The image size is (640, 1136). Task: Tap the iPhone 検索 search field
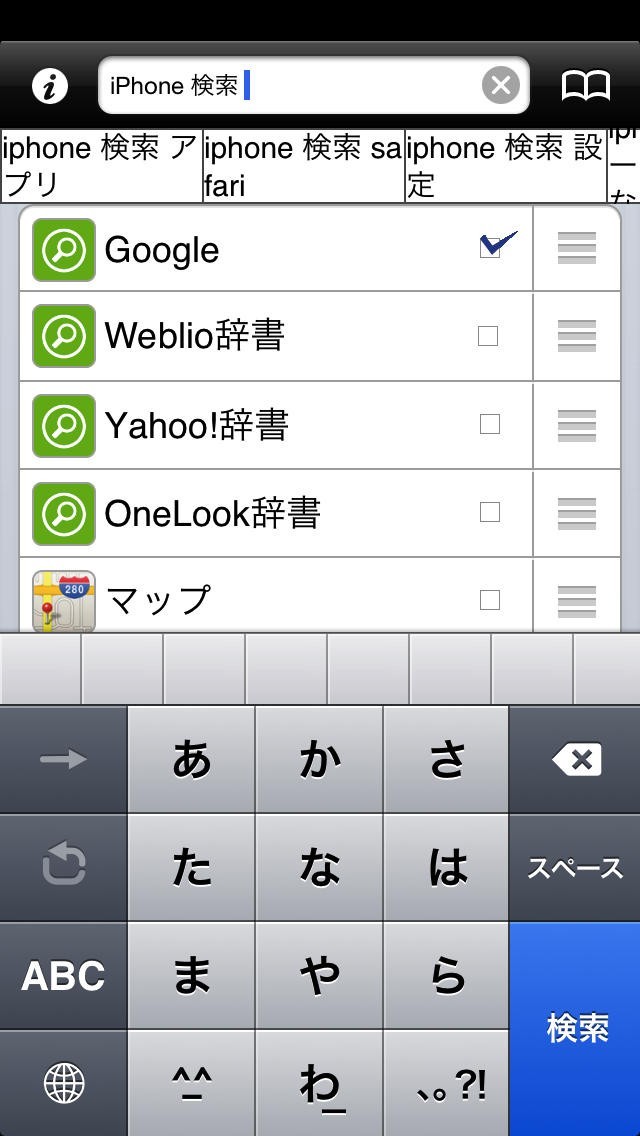[290, 86]
